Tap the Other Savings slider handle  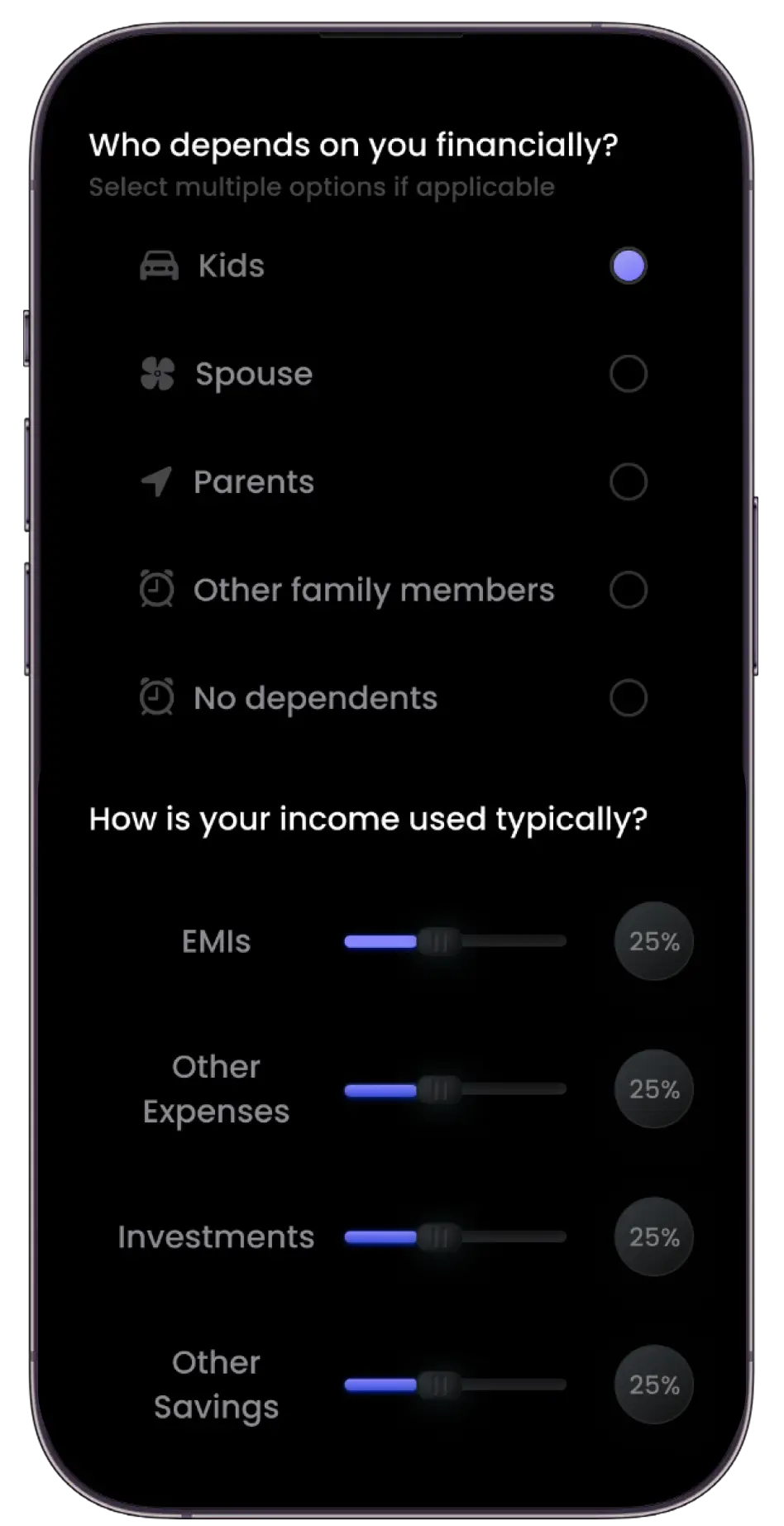pyautogui.click(x=438, y=1385)
